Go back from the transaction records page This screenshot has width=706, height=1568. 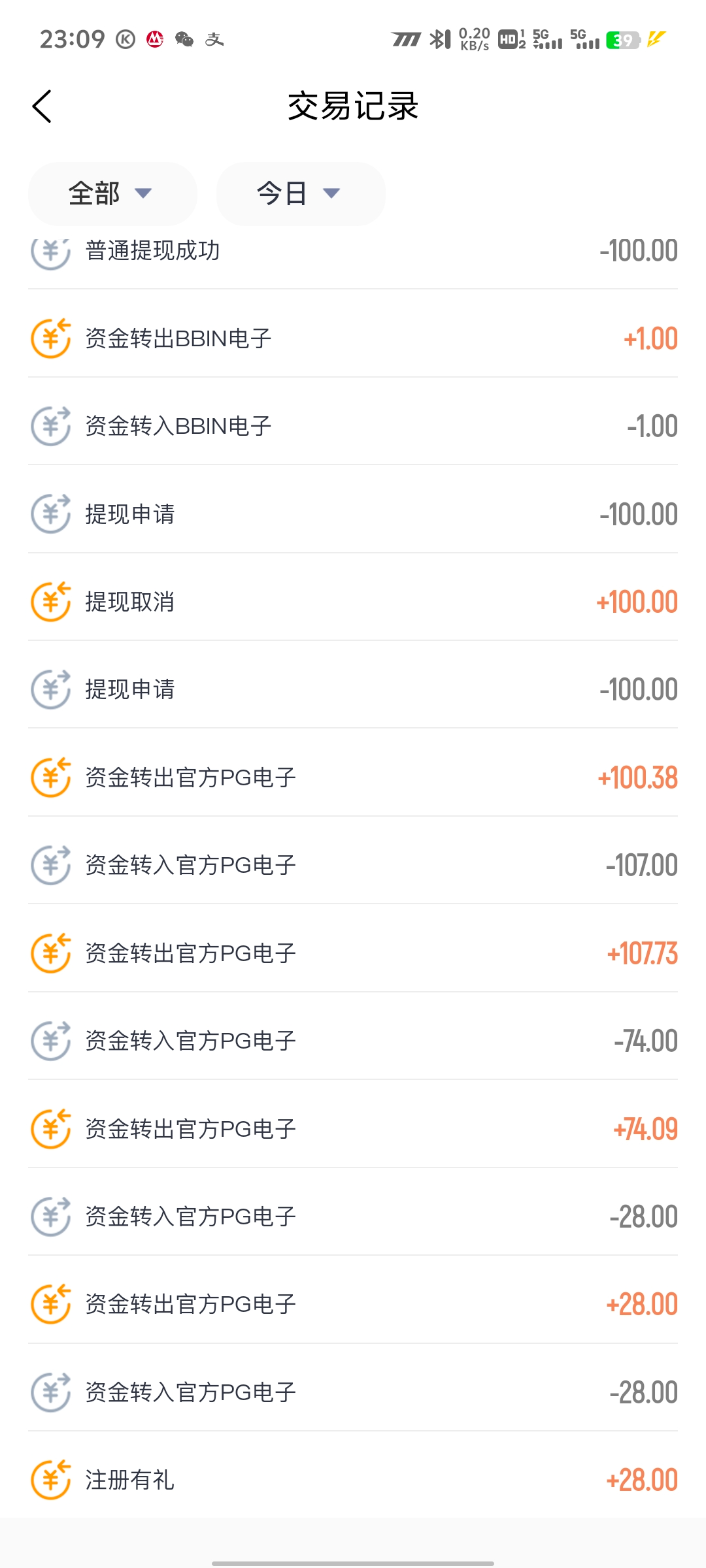42,106
